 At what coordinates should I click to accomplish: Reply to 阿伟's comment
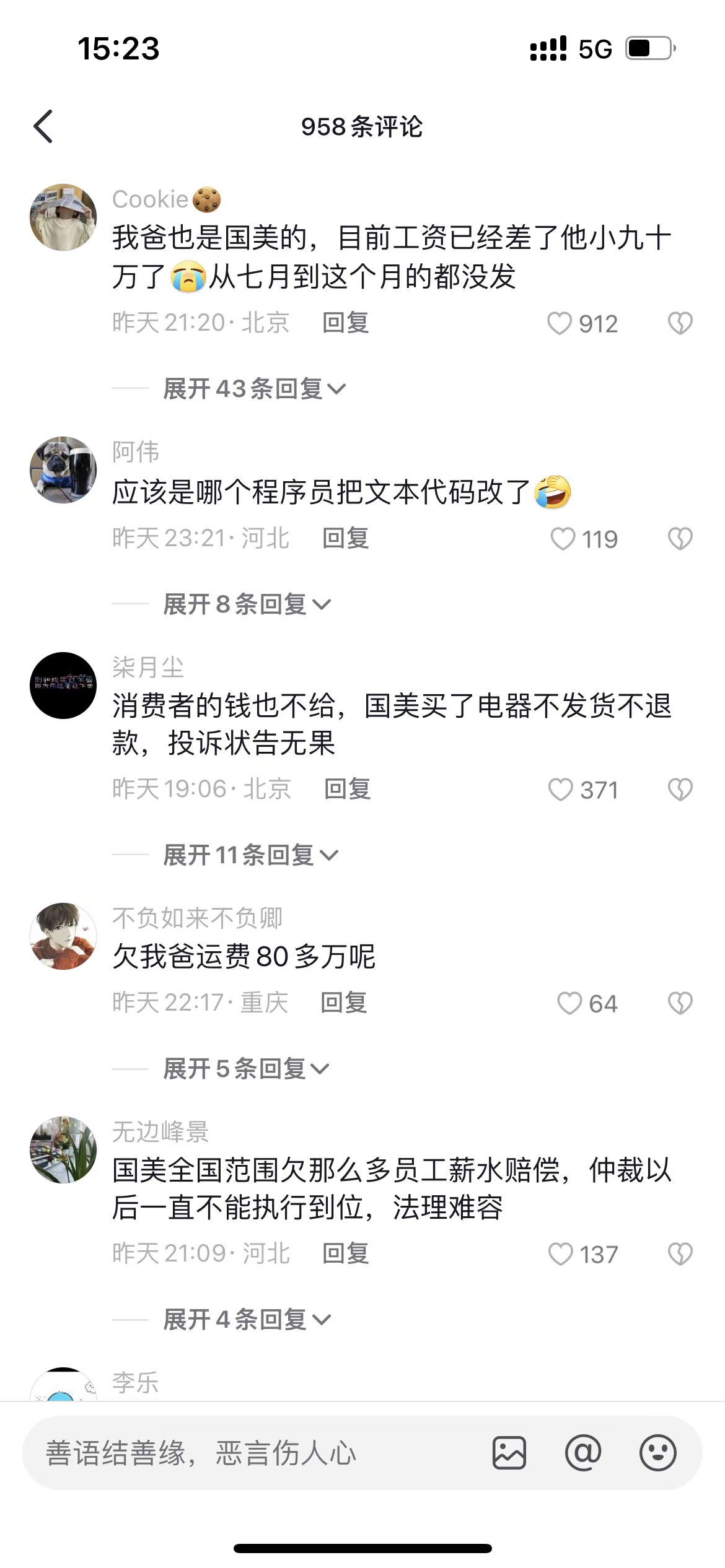click(345, 538)
